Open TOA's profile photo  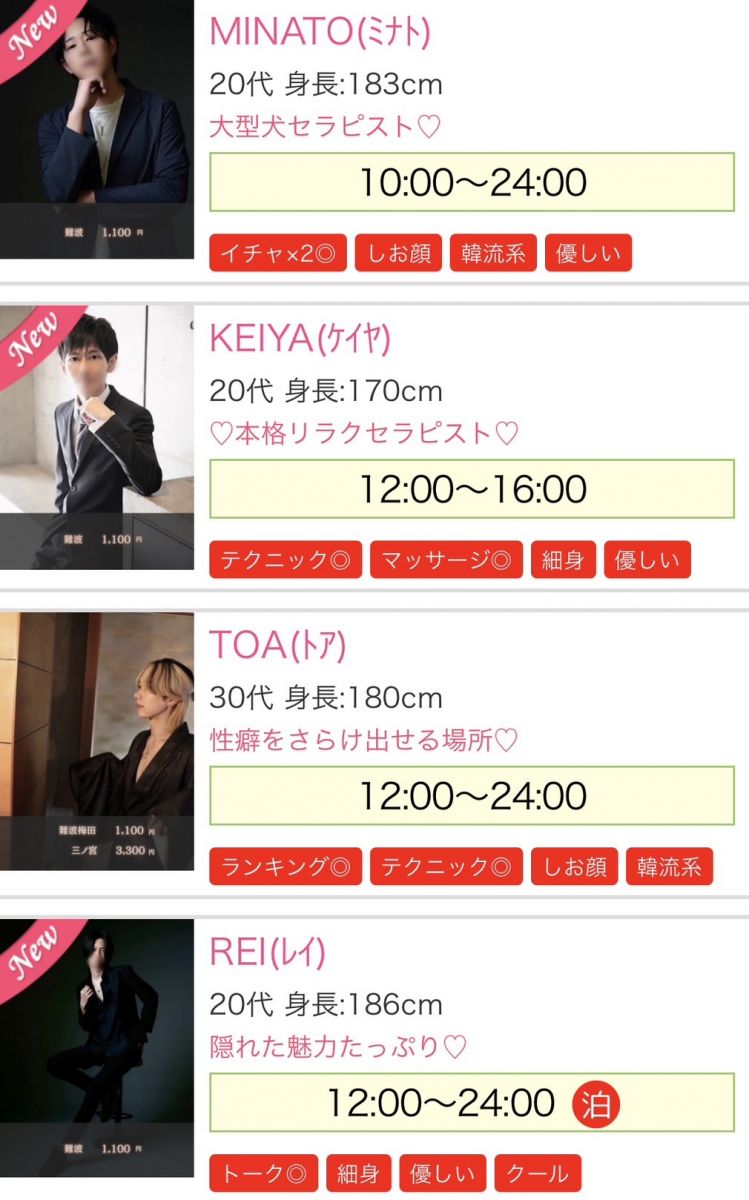pos(97,742)
